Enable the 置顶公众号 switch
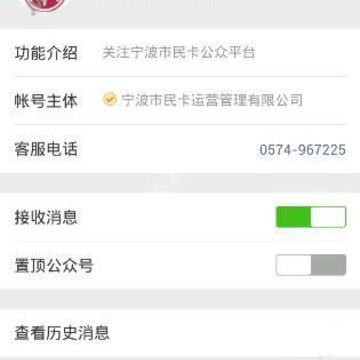 311,265
